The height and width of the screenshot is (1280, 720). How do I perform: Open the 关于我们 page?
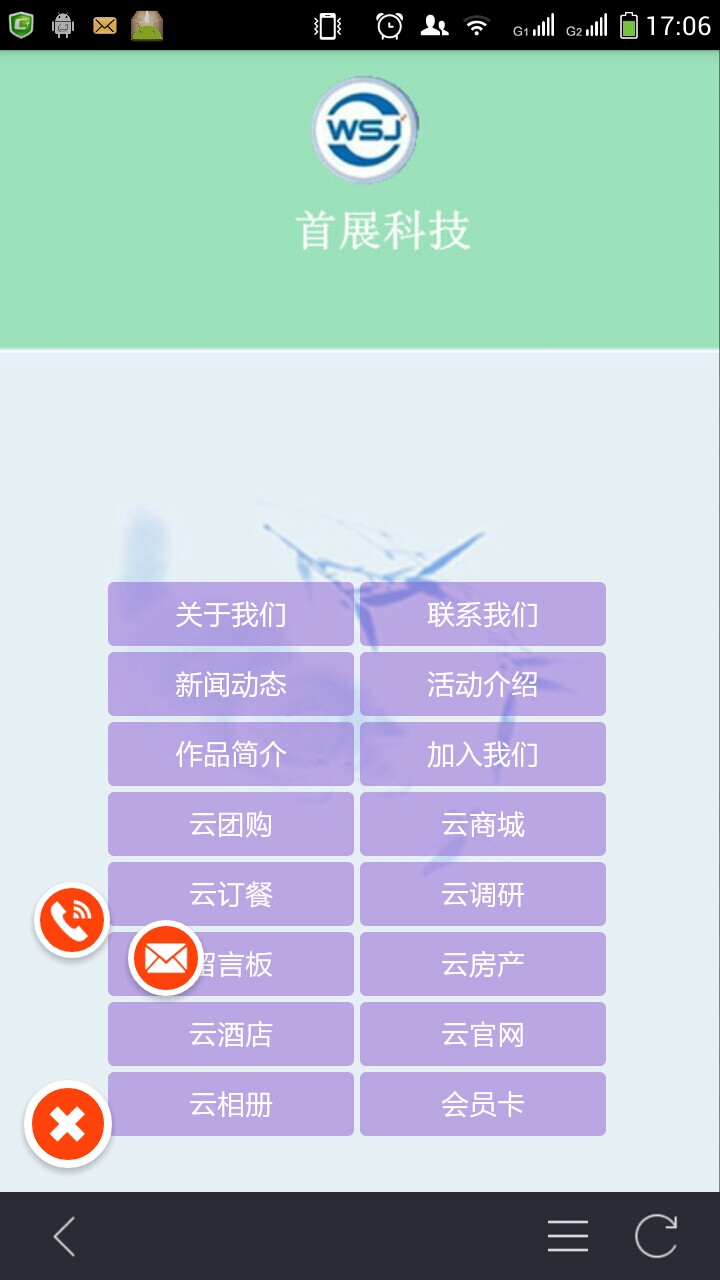231,614
